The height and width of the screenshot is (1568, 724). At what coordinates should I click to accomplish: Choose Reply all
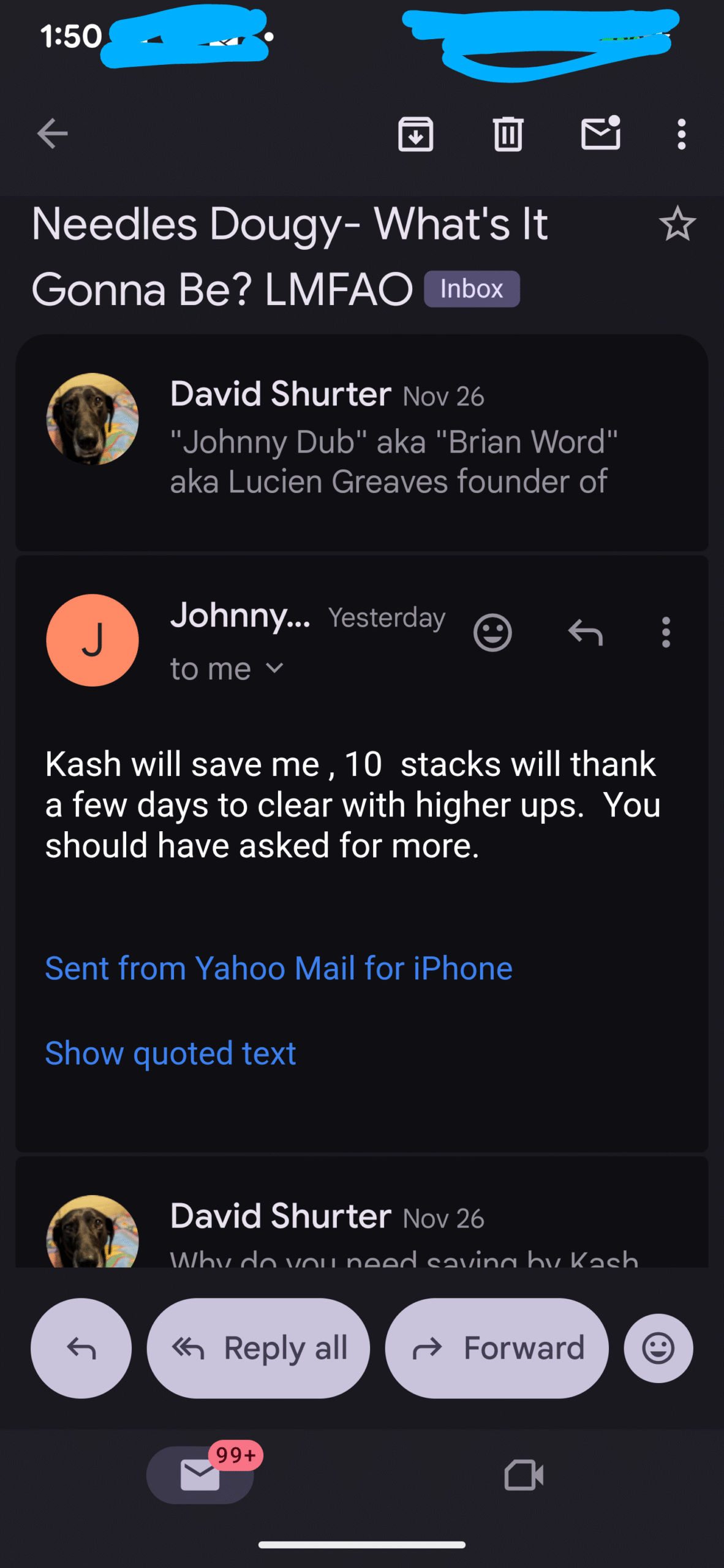click(x=258, y=1348)
